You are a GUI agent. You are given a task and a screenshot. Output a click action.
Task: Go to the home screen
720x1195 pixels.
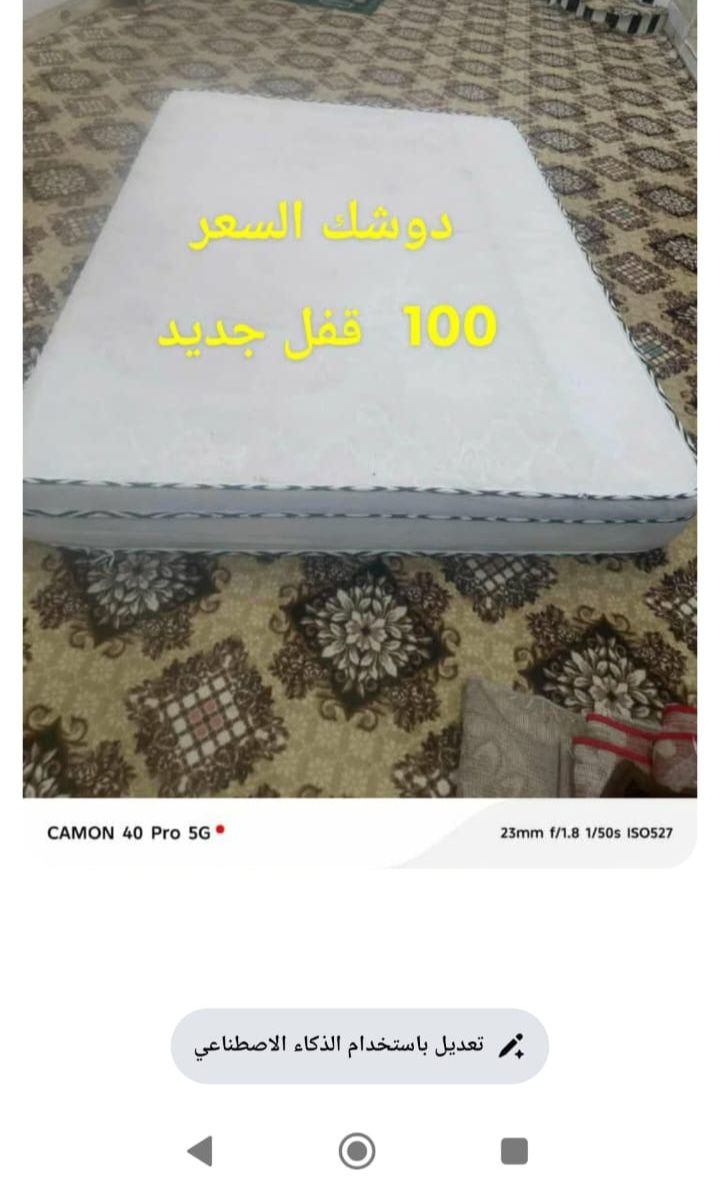click(x=357, y=1151)
